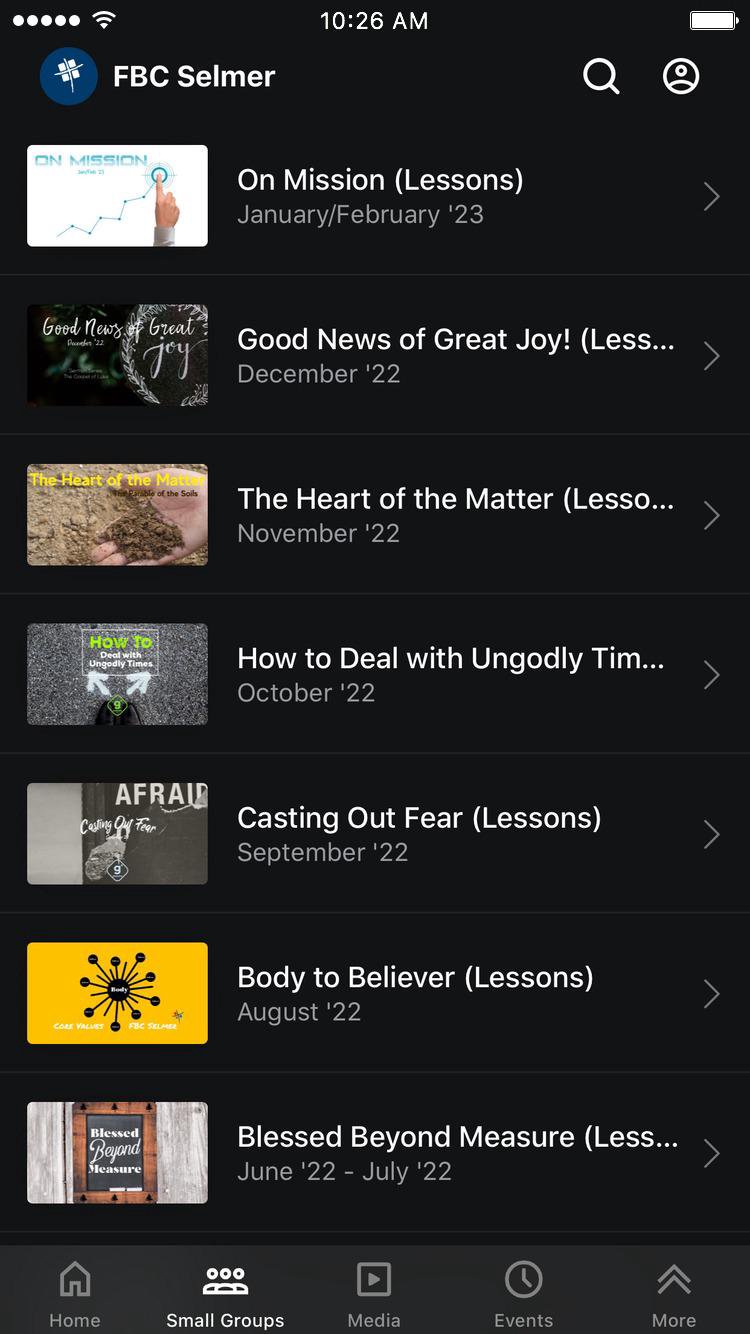Open Blessed Beyond Measure lessons

tap(380, 1153)
